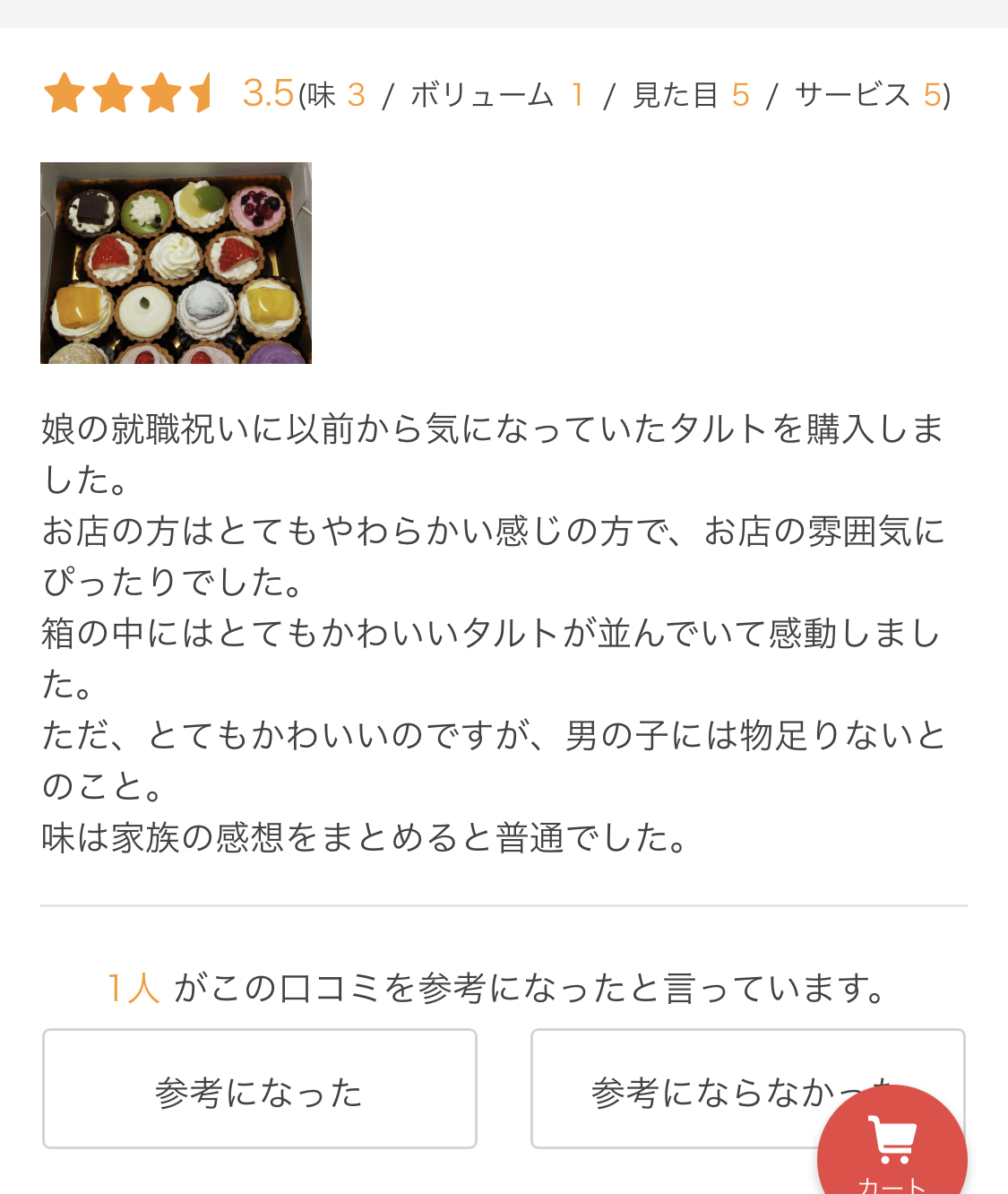Open the tart box review photo
This screenshot has width=1008, height=1194.
tap(176, 263)
